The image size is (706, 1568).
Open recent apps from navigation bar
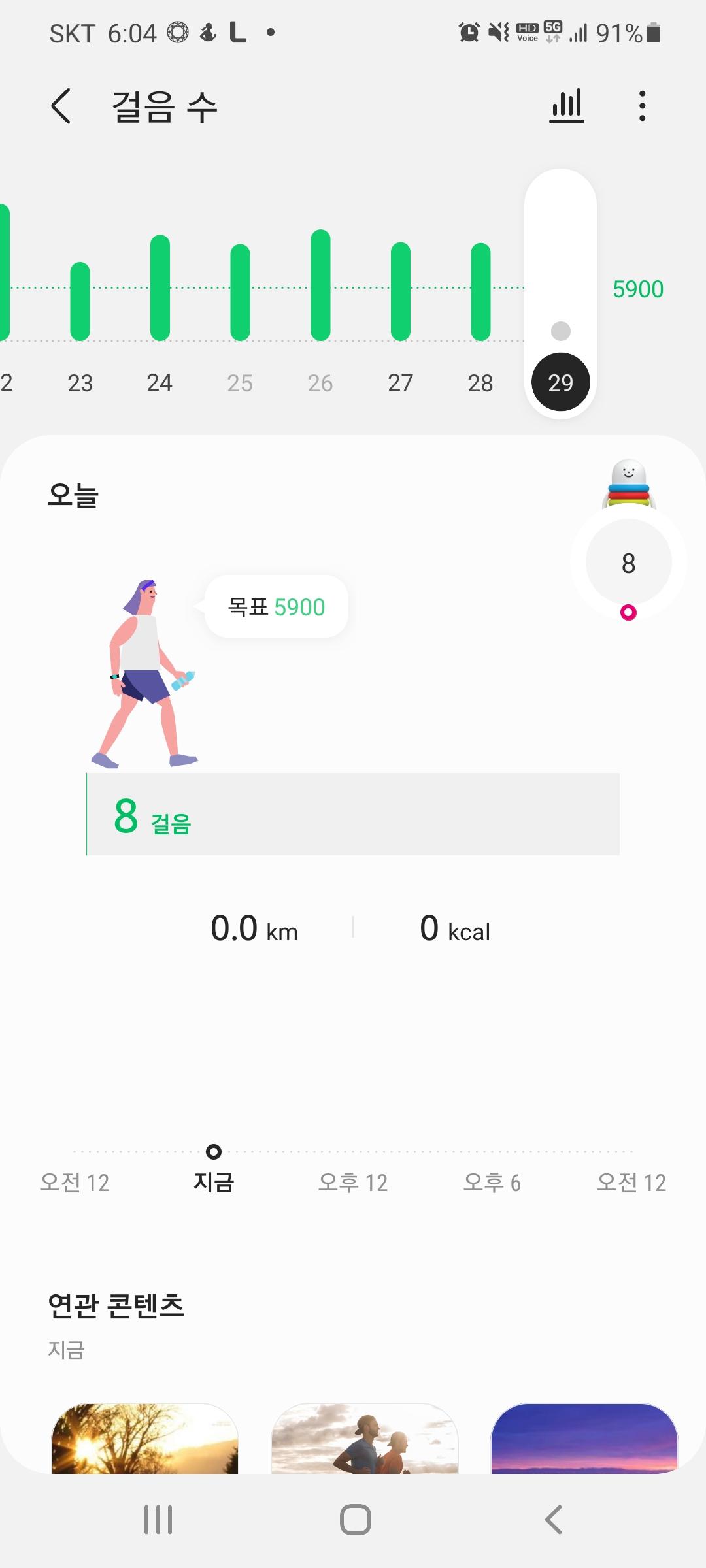(x=158, y=1520)
